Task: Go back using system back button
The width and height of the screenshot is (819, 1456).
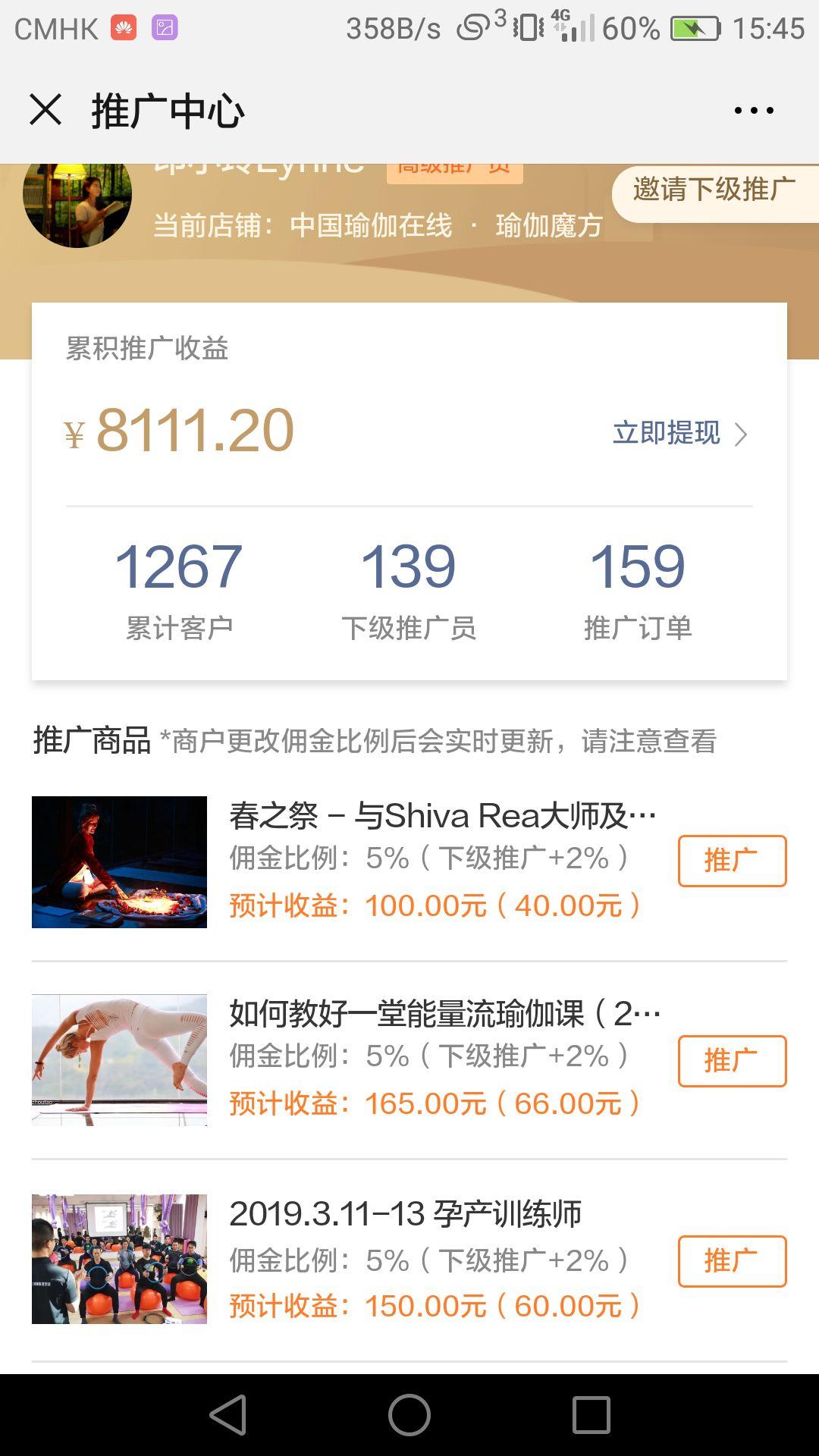Action: coord(227,1415)
